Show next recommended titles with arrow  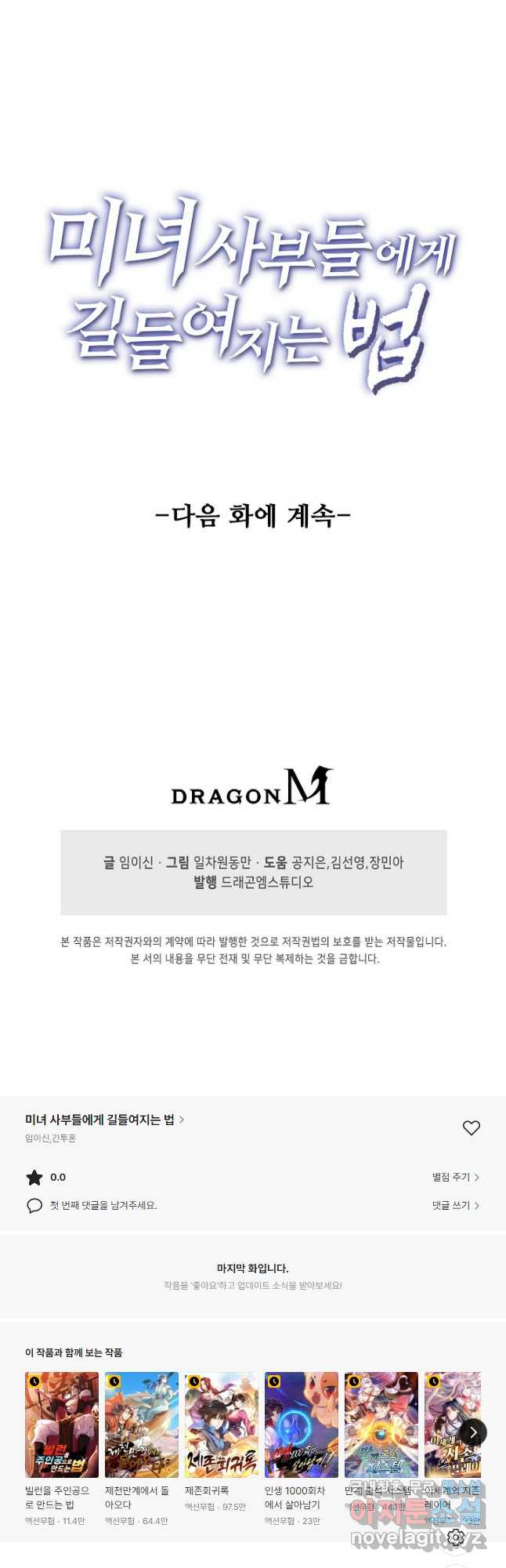[x=473, y=1432]
